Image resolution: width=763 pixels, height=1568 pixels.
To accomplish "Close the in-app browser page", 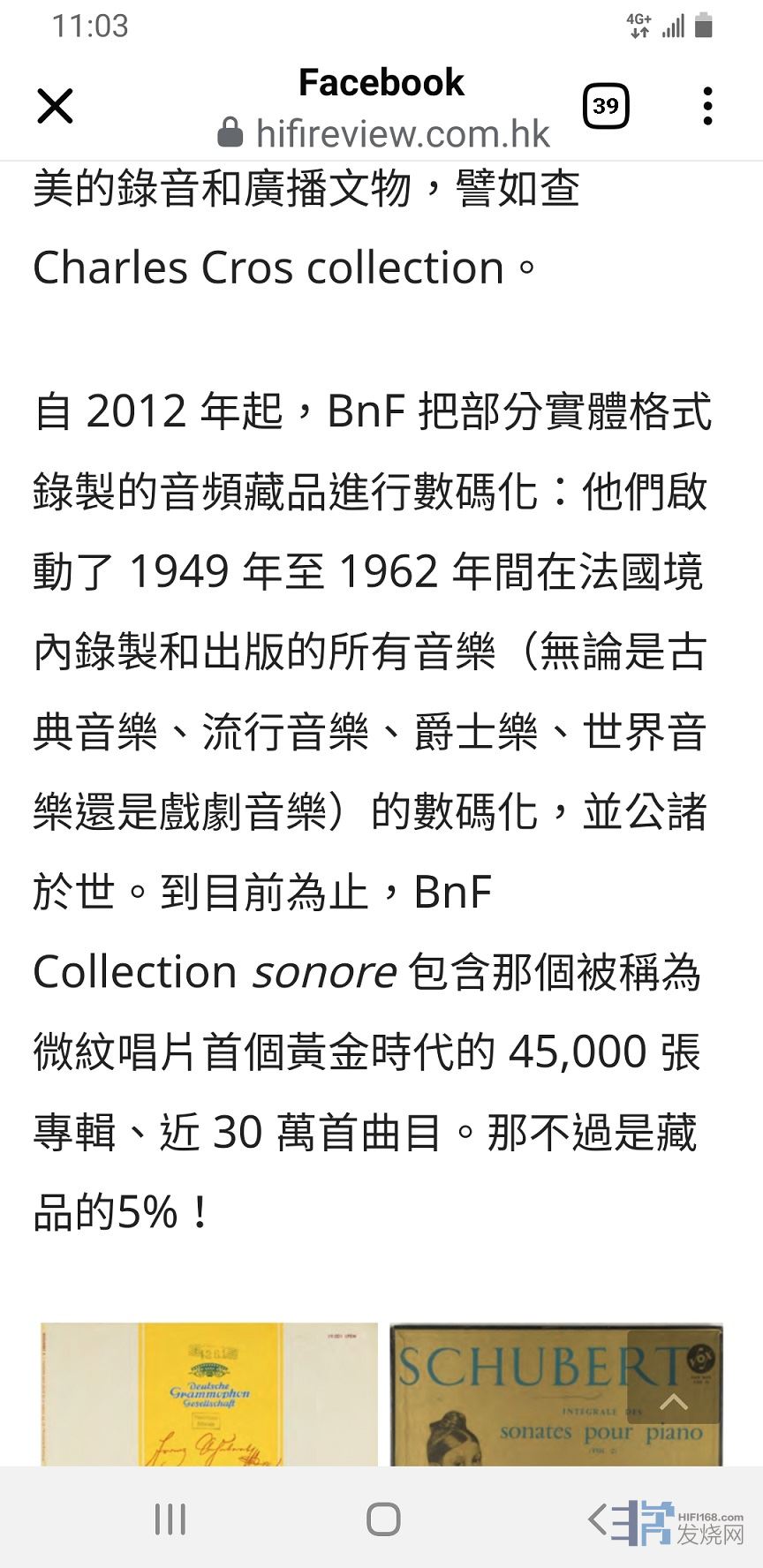I will point(55,107).
